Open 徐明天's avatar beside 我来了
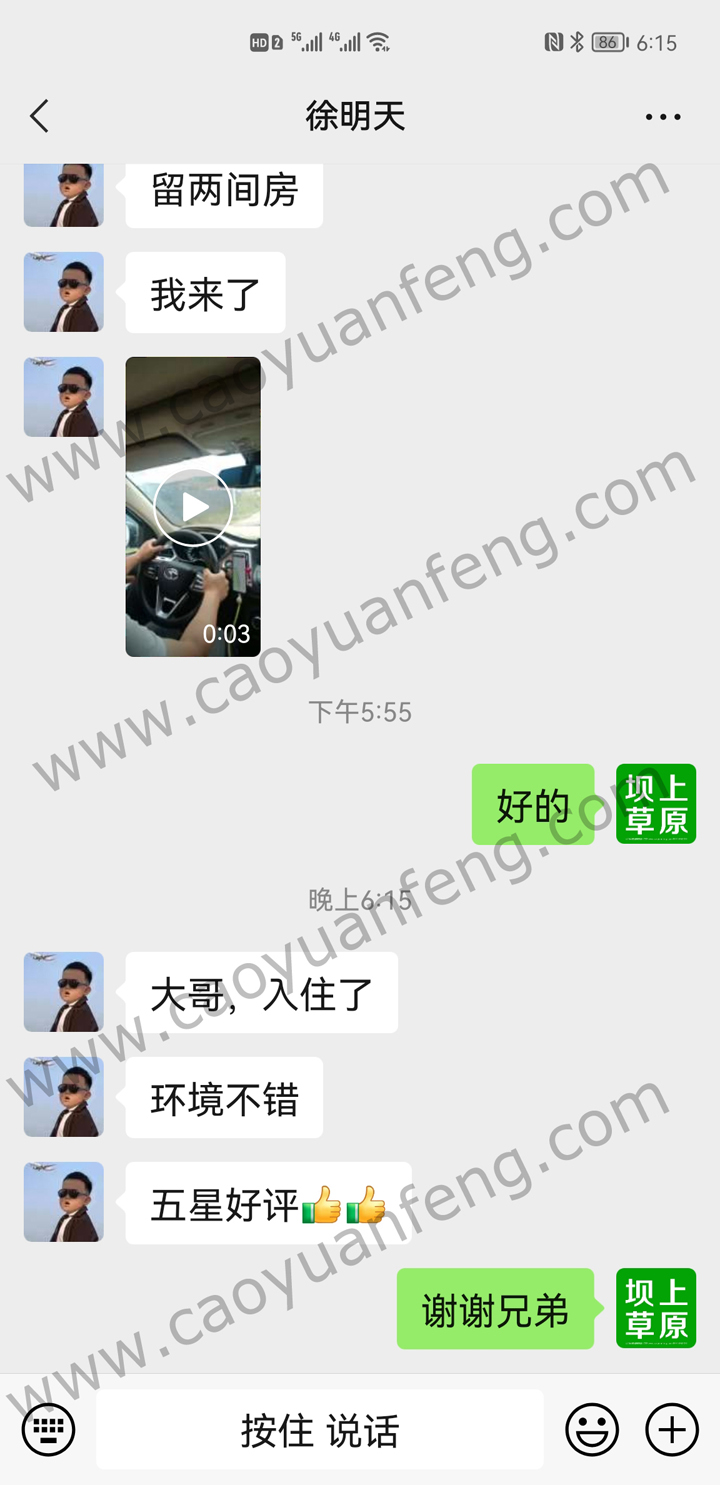720x1485 pixels. coord(64,292)
